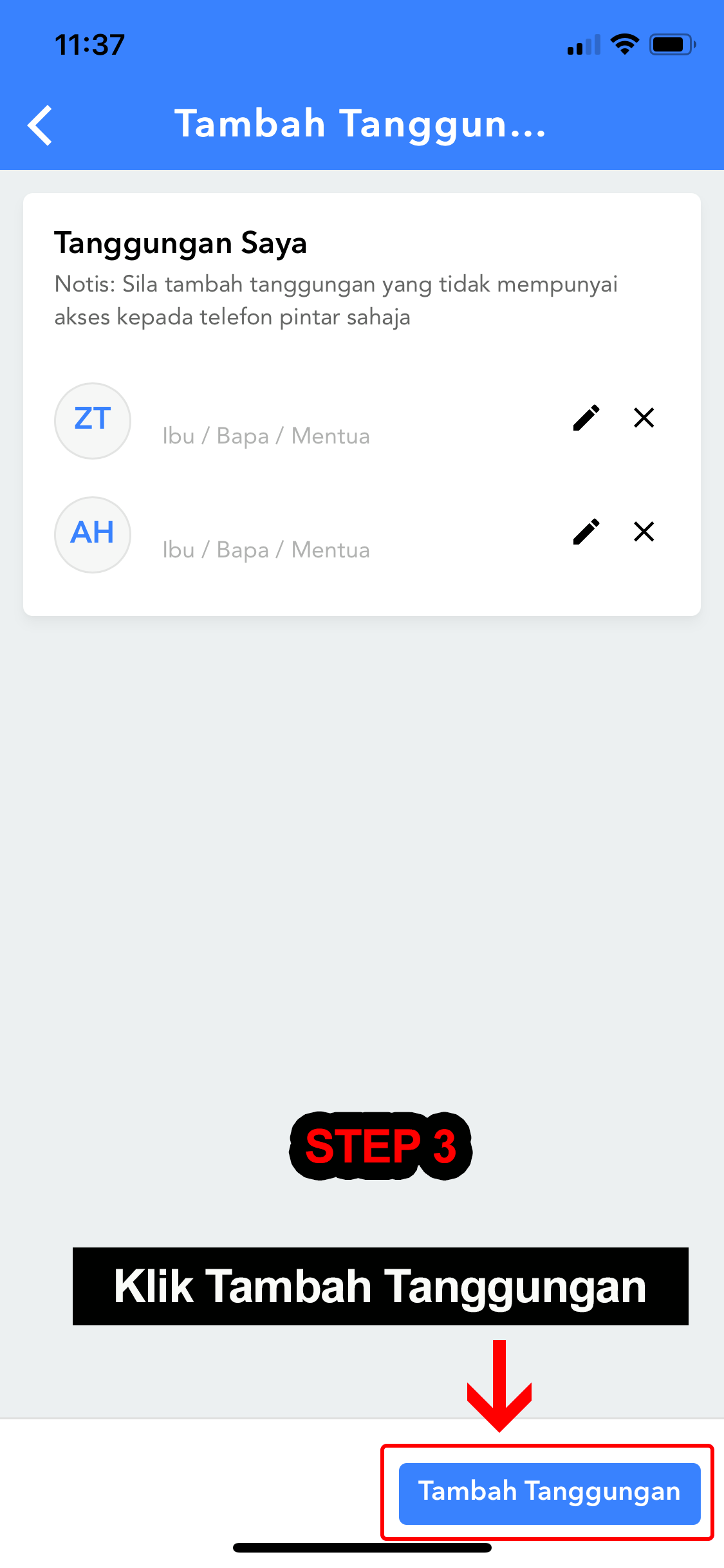Tap the Tambah Tanggungan button
The width and height of the screenshot is (724, 1568).
pyautogui.click(x=550, y=1493)
